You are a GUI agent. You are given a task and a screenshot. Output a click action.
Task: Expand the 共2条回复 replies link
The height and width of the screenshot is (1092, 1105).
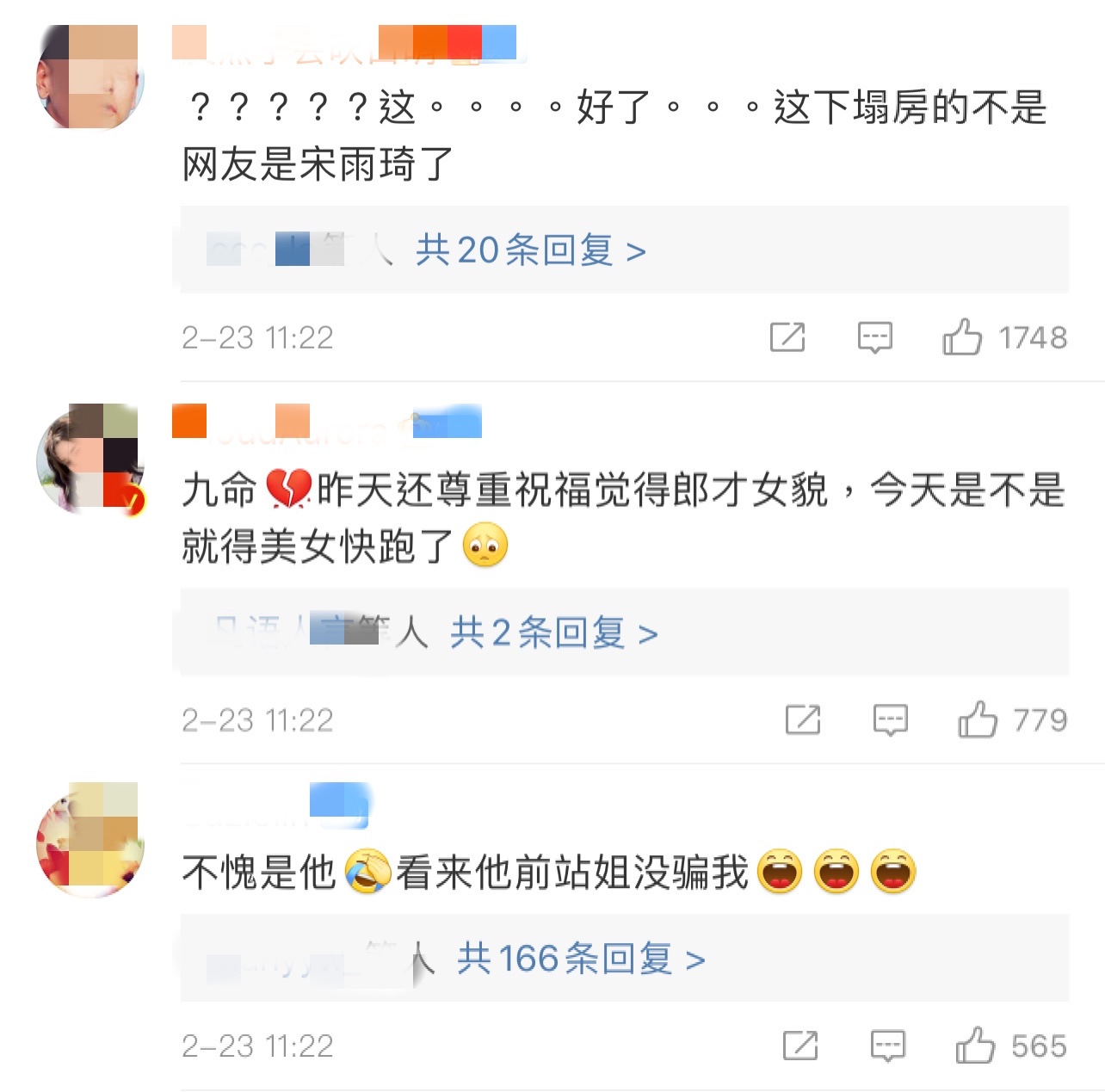[553, 633]
